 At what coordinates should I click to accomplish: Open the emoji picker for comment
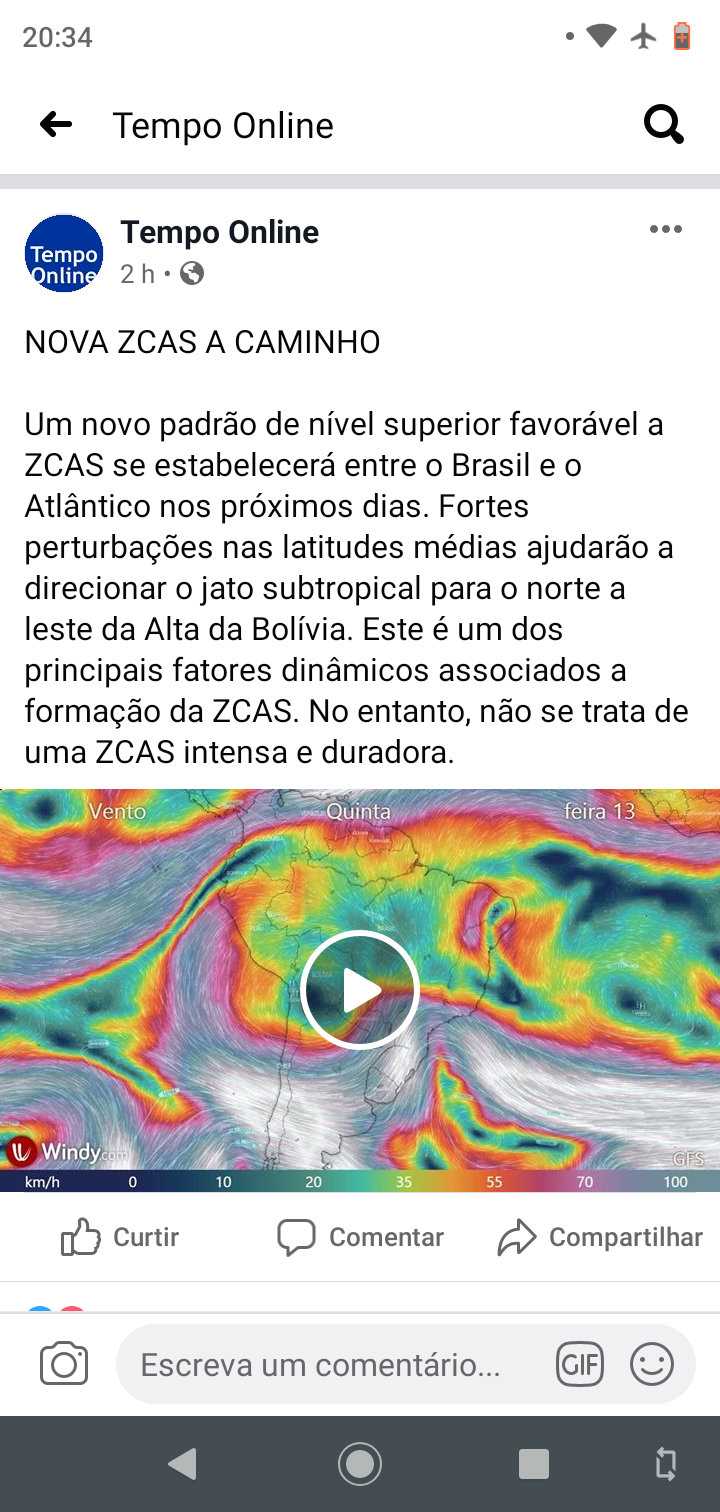(x=652, y=1364)
